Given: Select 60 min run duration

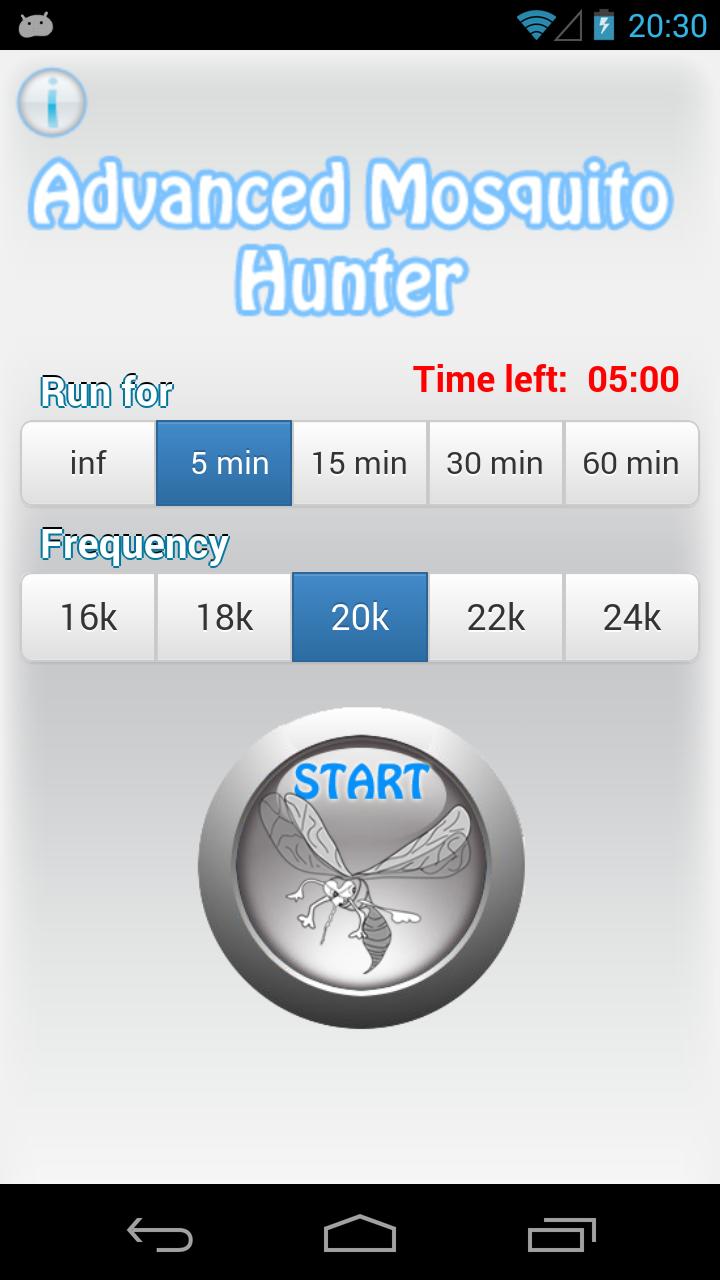Looking at the screenshot, I should coord(631,463).
